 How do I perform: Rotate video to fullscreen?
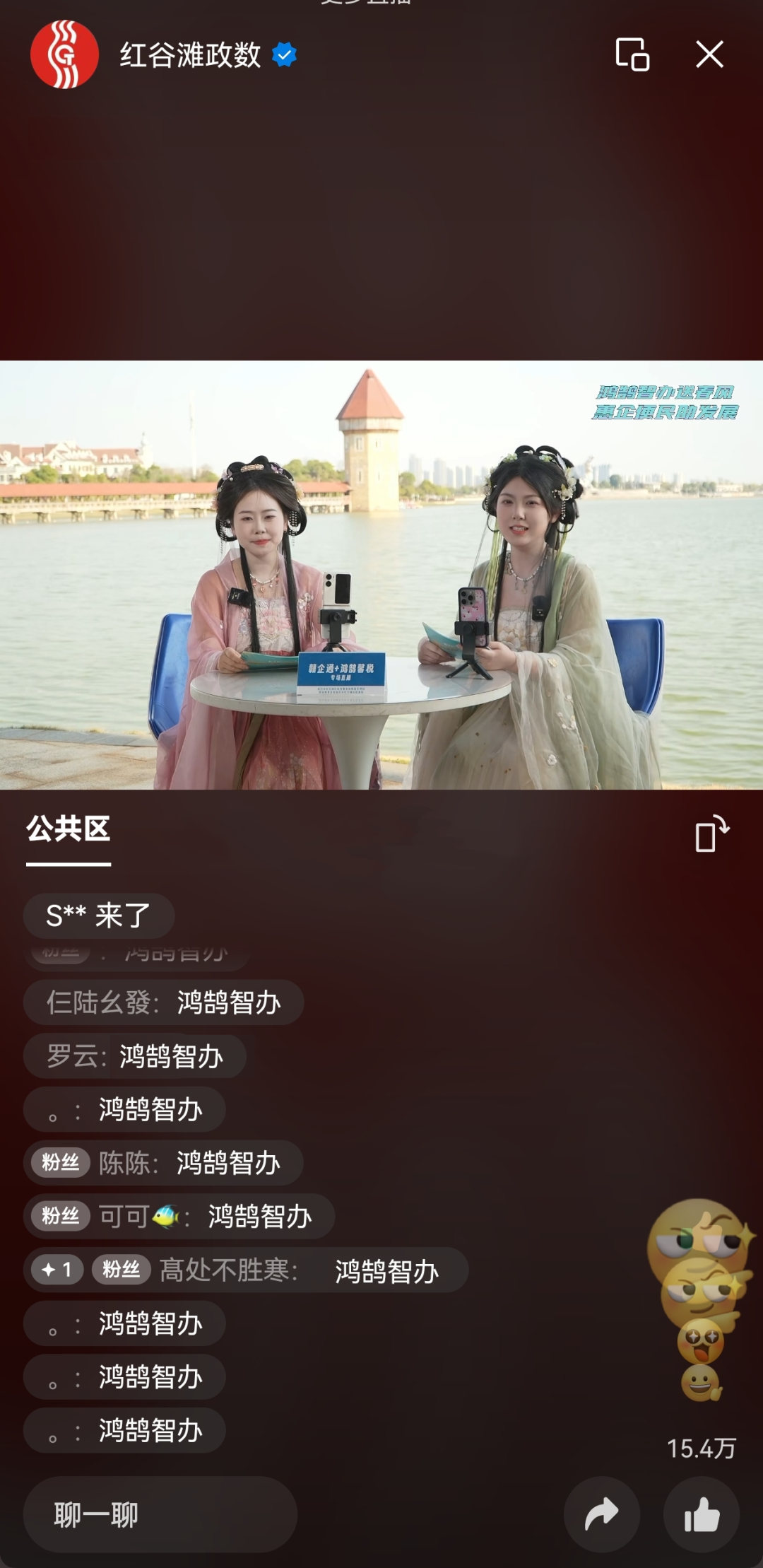tap(712, 833)
